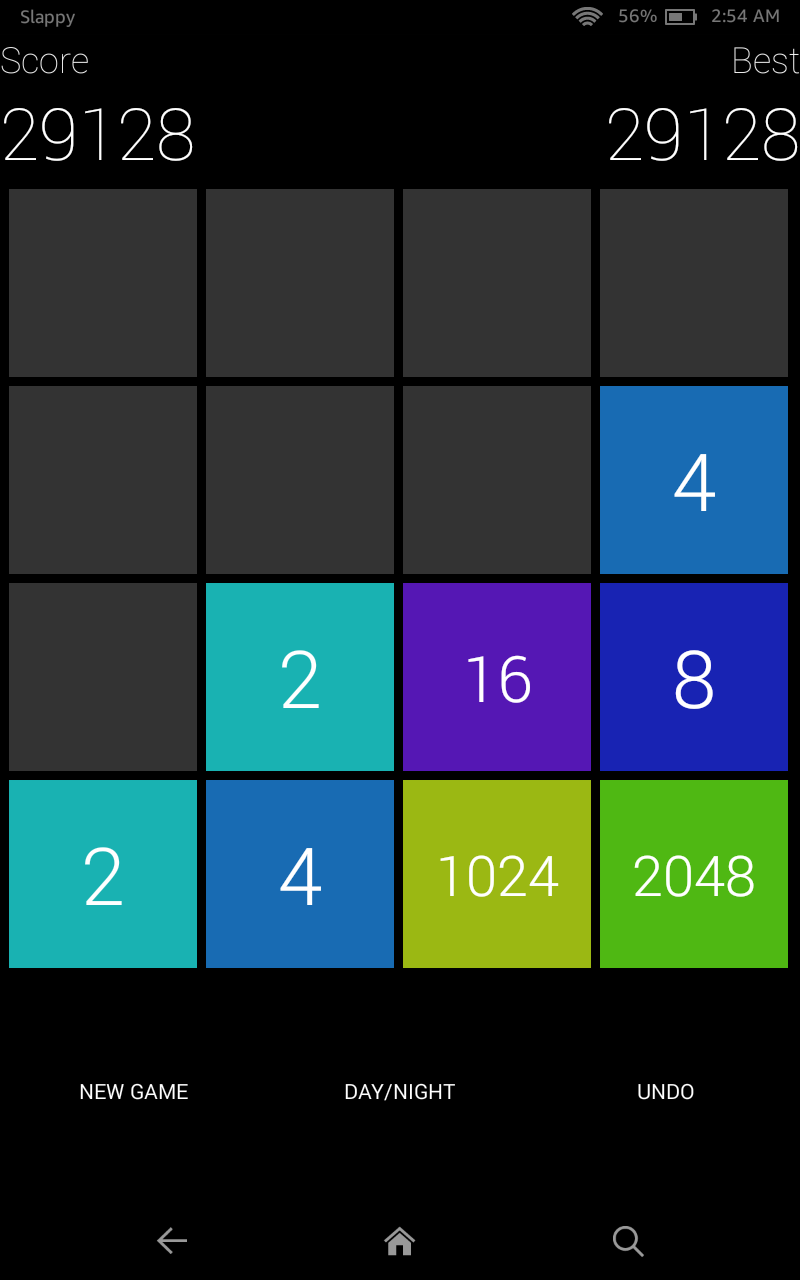Screen dimensions: 800x1280
Task: Start a NEW GAME
Action: pyautogui.click(x=134, y=1092)
